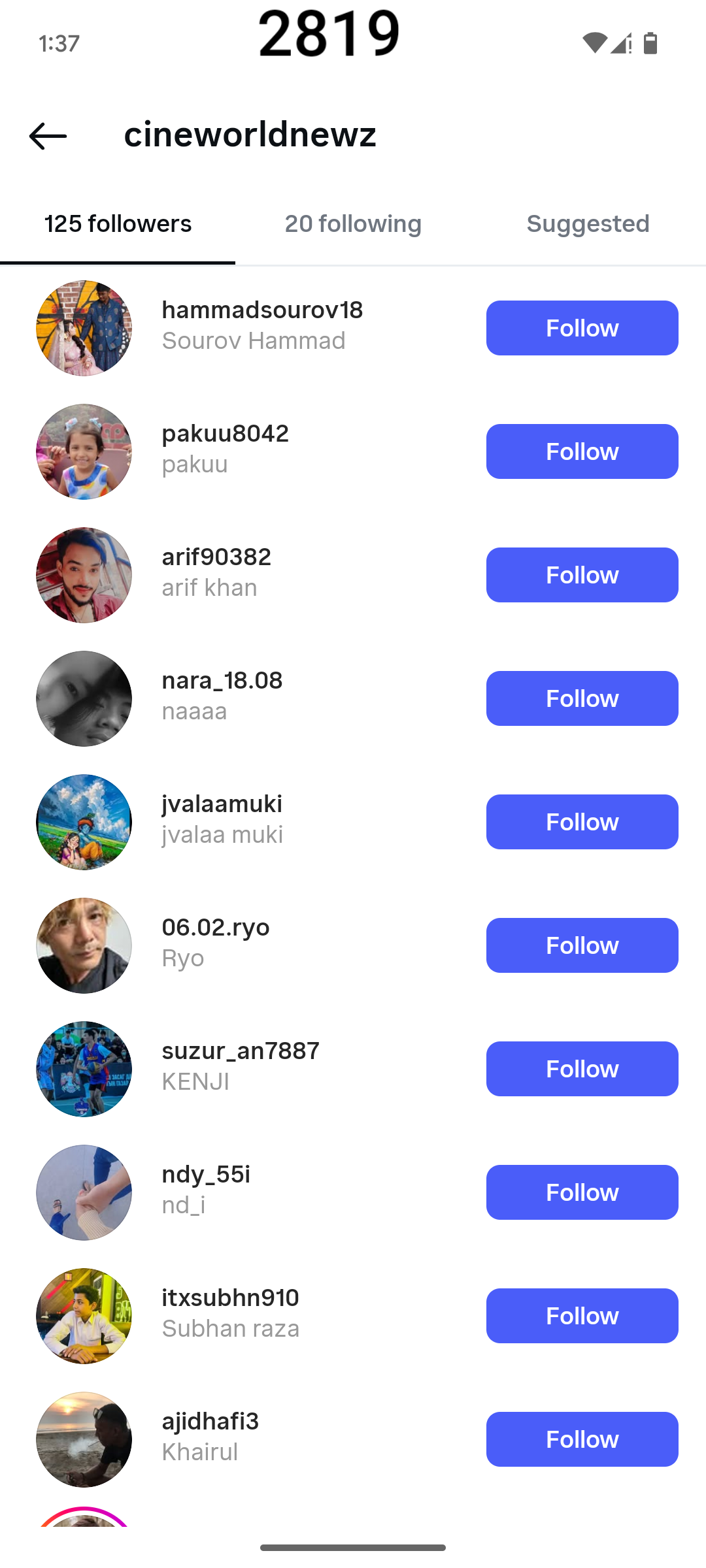Viewport: 706px width, 1568px height.
Task: Follow ndy_55i
Action: tap(582, 1192)
